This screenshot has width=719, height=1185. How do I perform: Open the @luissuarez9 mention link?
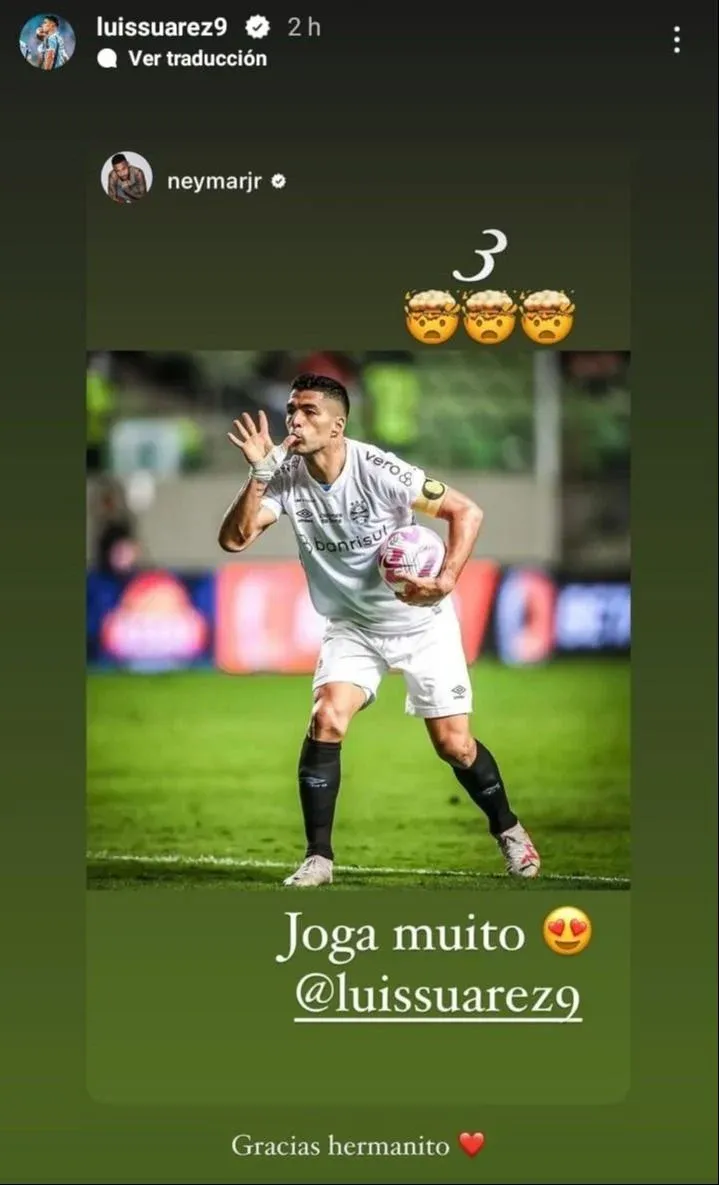pos(438,999)
